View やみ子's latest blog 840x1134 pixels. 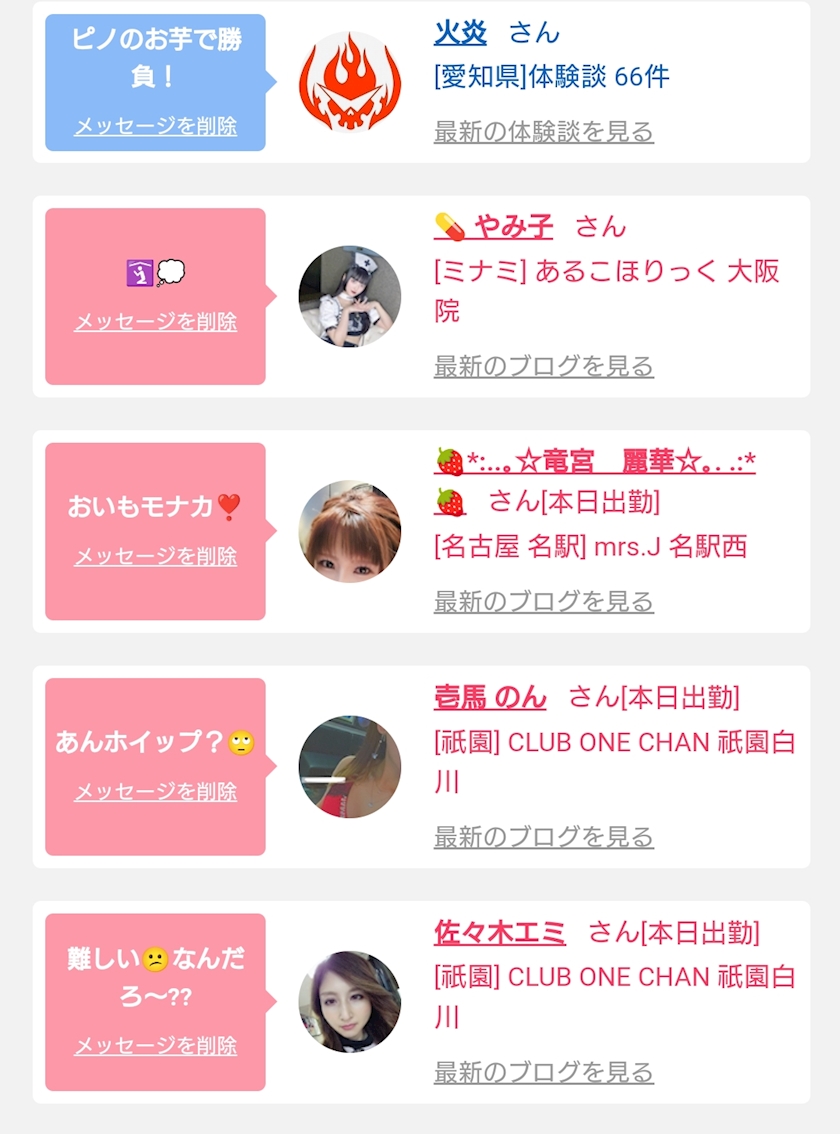543,366
